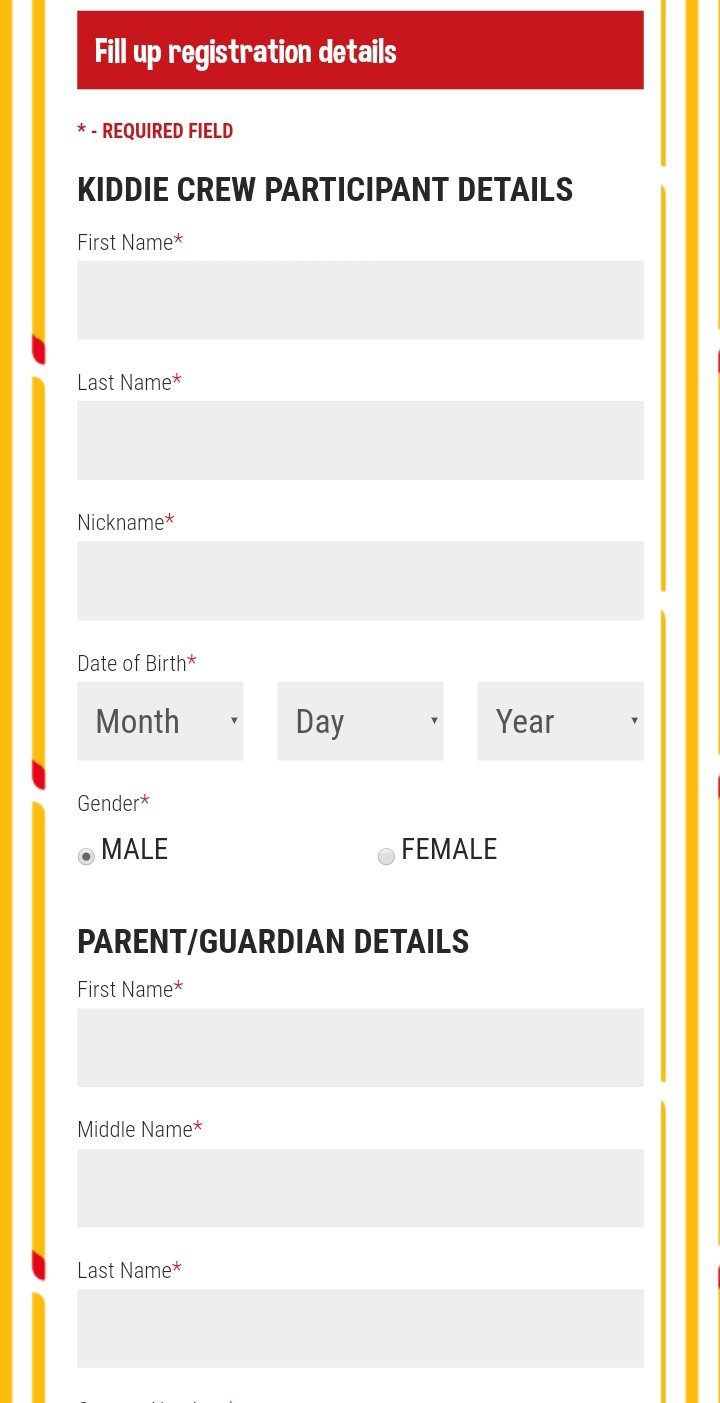Tap the parent/guardian Last Name field
Image resolution: width=720 pixels, height=1403 pixels.
pos(360,1327)
